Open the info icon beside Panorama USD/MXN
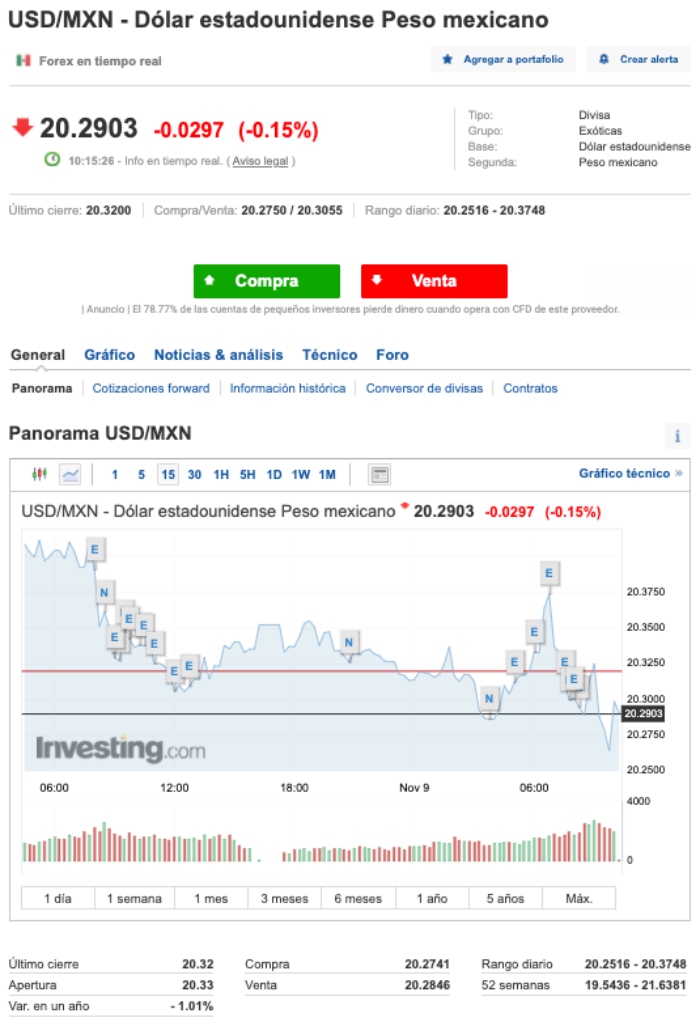Image resolution: width=700 pixels, height=1026 pixels. coord(677,436)
